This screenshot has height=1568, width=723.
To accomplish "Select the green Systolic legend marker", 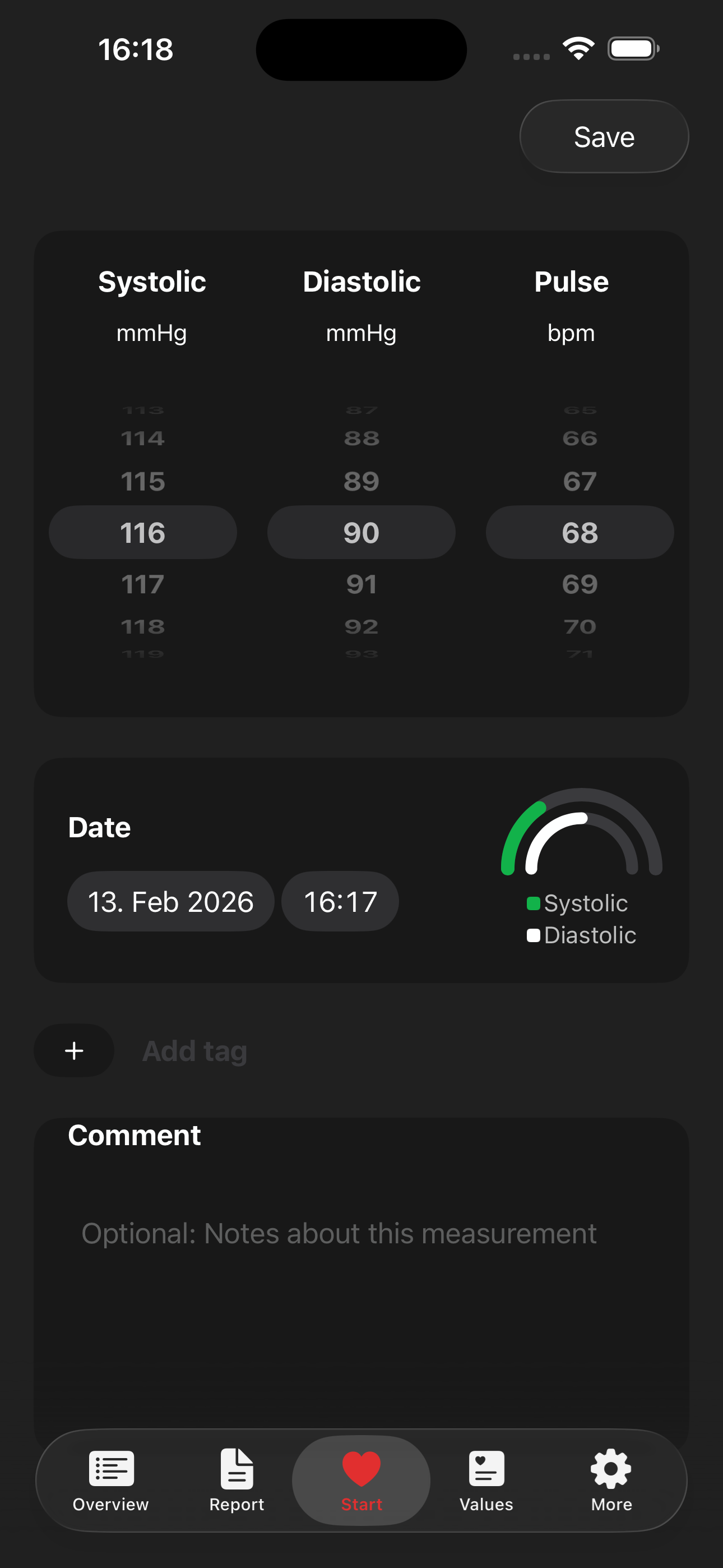I will pos(534,903).
